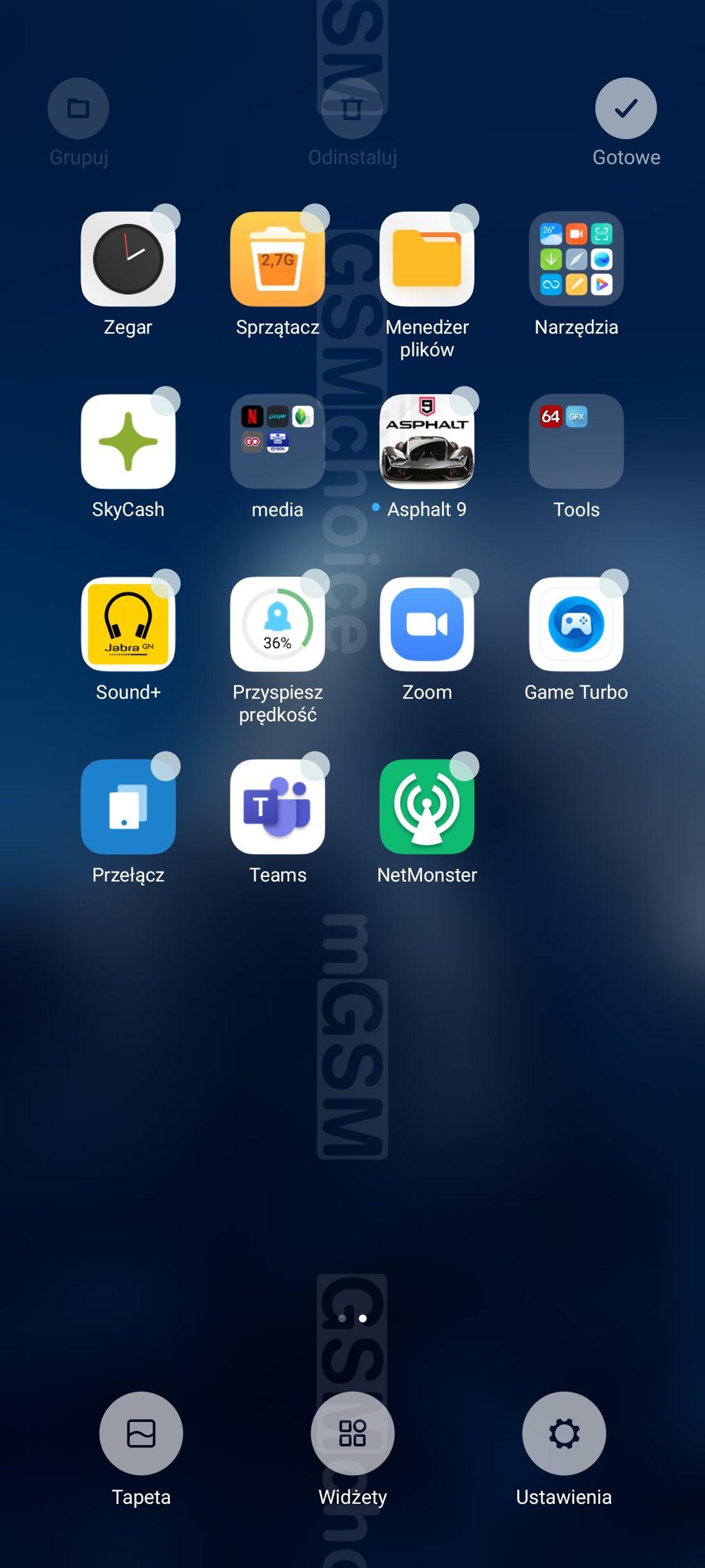Select the Zegar app icon
This screenshot has height=1568, width=705.
click(x=128, y=260)
